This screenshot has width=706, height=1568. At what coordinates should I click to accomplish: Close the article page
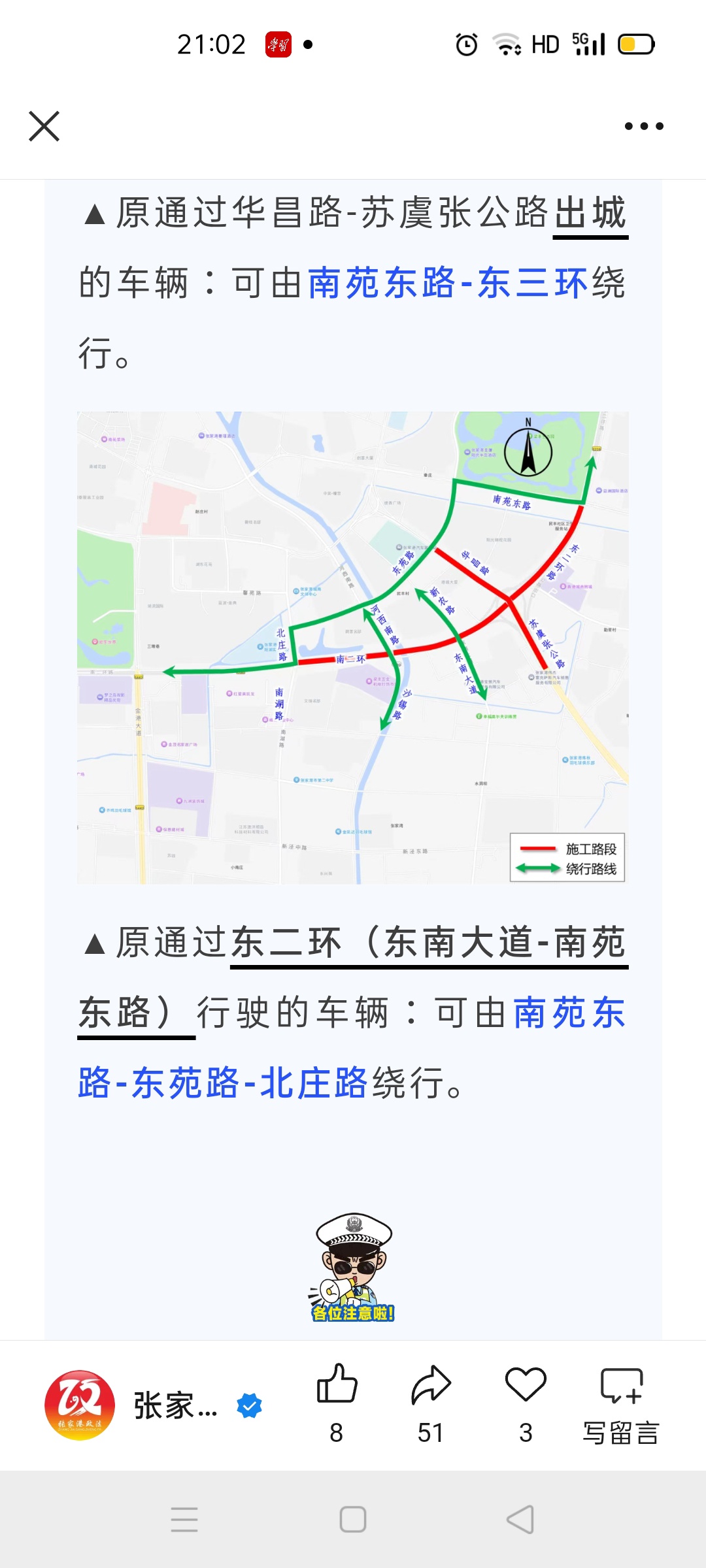click(x=44, y=126)
